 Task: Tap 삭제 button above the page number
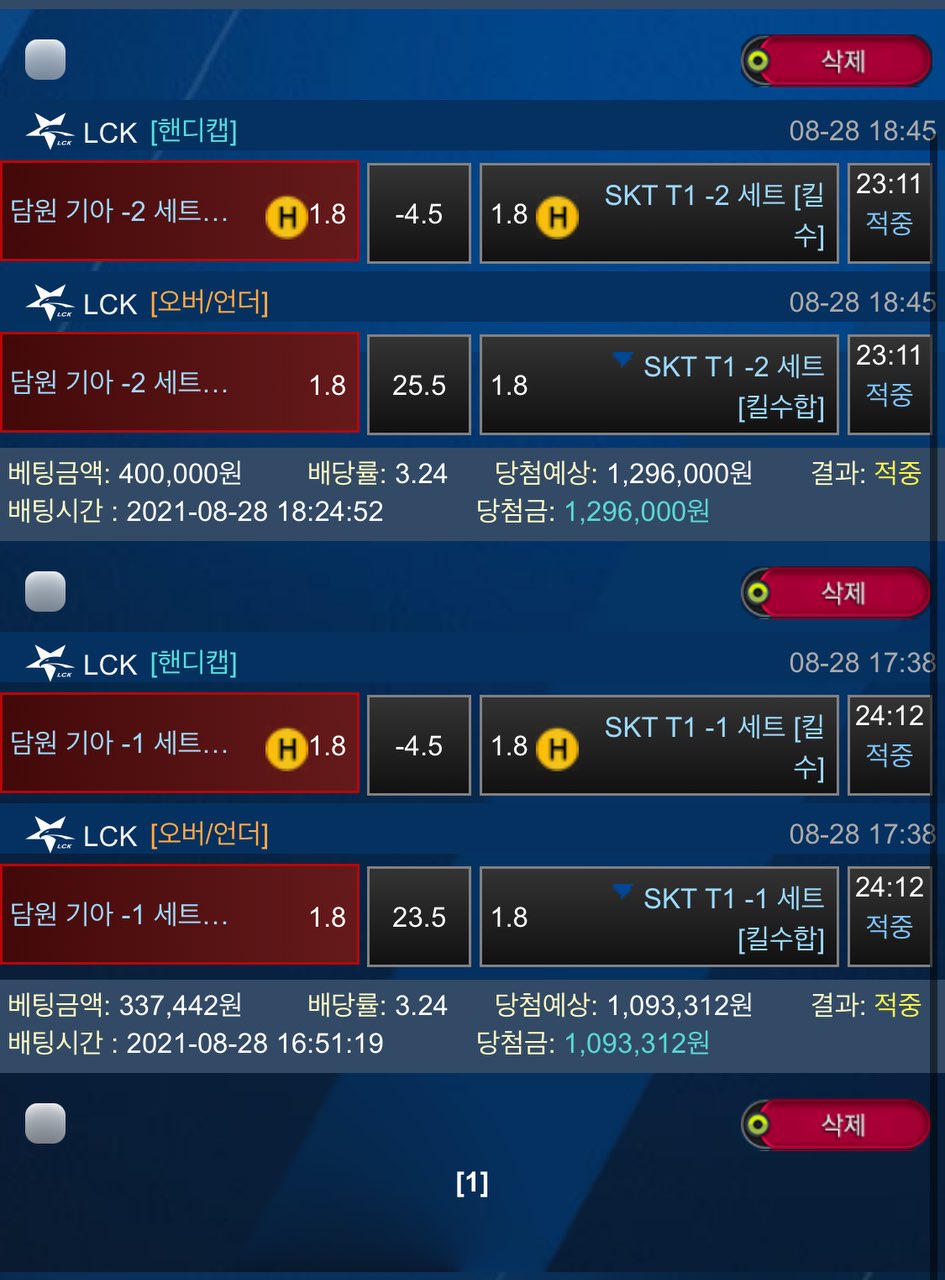(837, 1125)
